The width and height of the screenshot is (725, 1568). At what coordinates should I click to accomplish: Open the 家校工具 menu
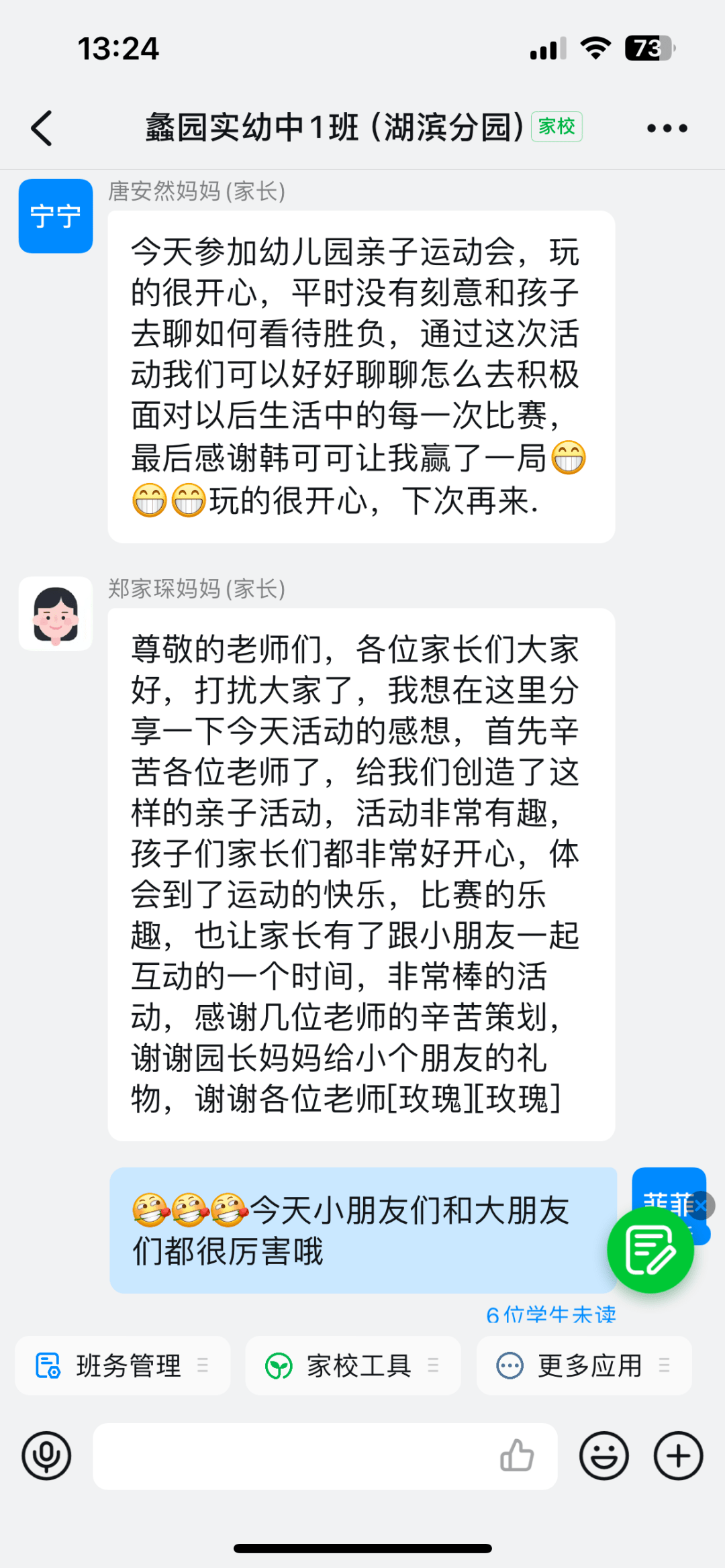pos(353,1365)
